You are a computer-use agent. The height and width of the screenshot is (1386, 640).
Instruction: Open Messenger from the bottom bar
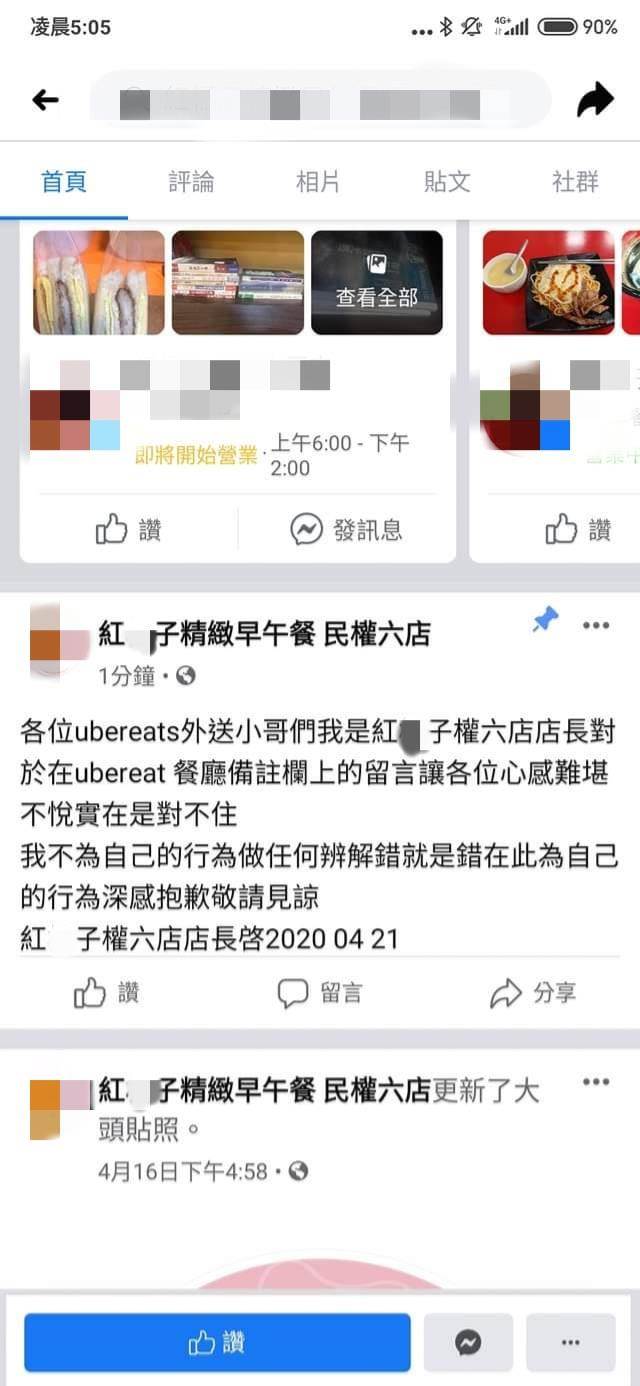click(468, 1343)
